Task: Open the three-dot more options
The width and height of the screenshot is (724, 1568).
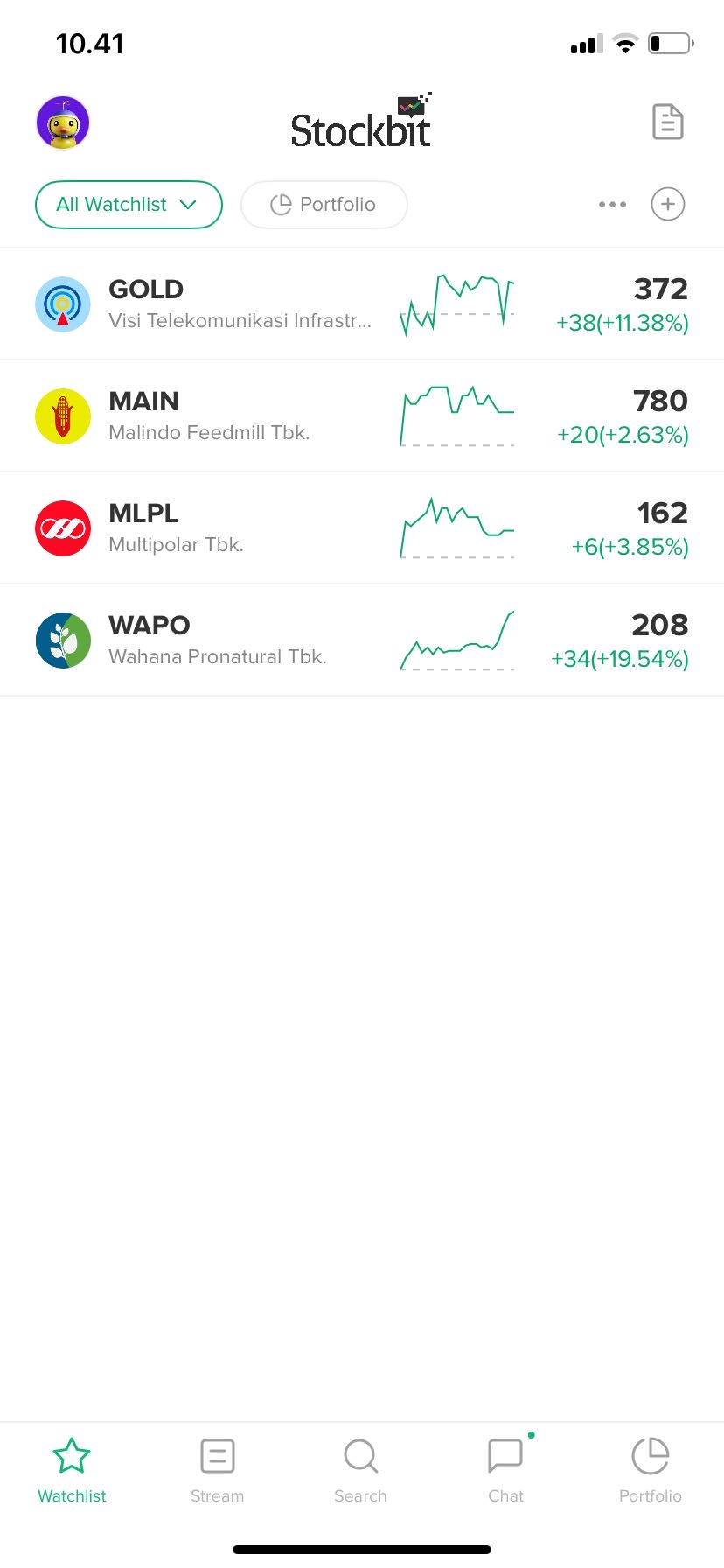Action: pos(612,205)
